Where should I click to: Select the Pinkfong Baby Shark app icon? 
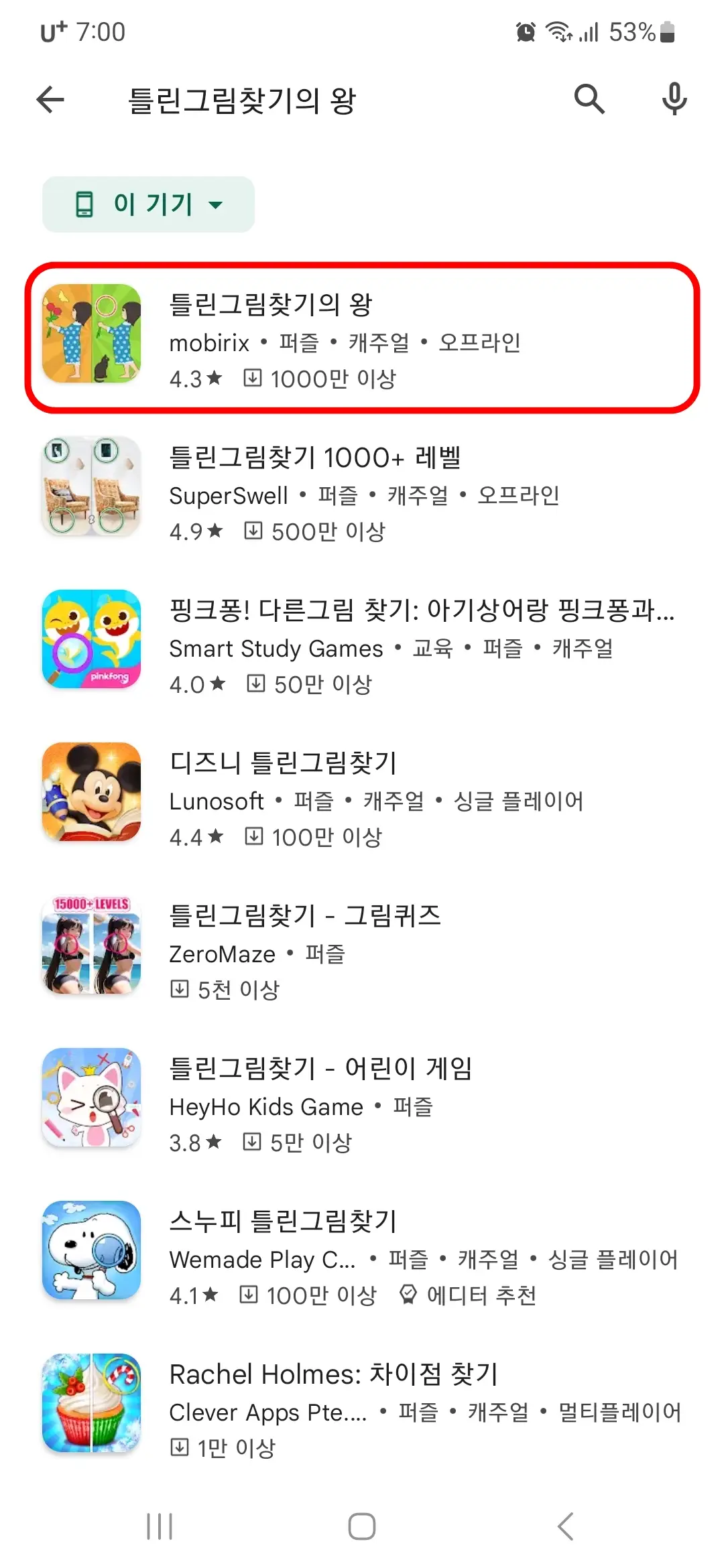91,639
